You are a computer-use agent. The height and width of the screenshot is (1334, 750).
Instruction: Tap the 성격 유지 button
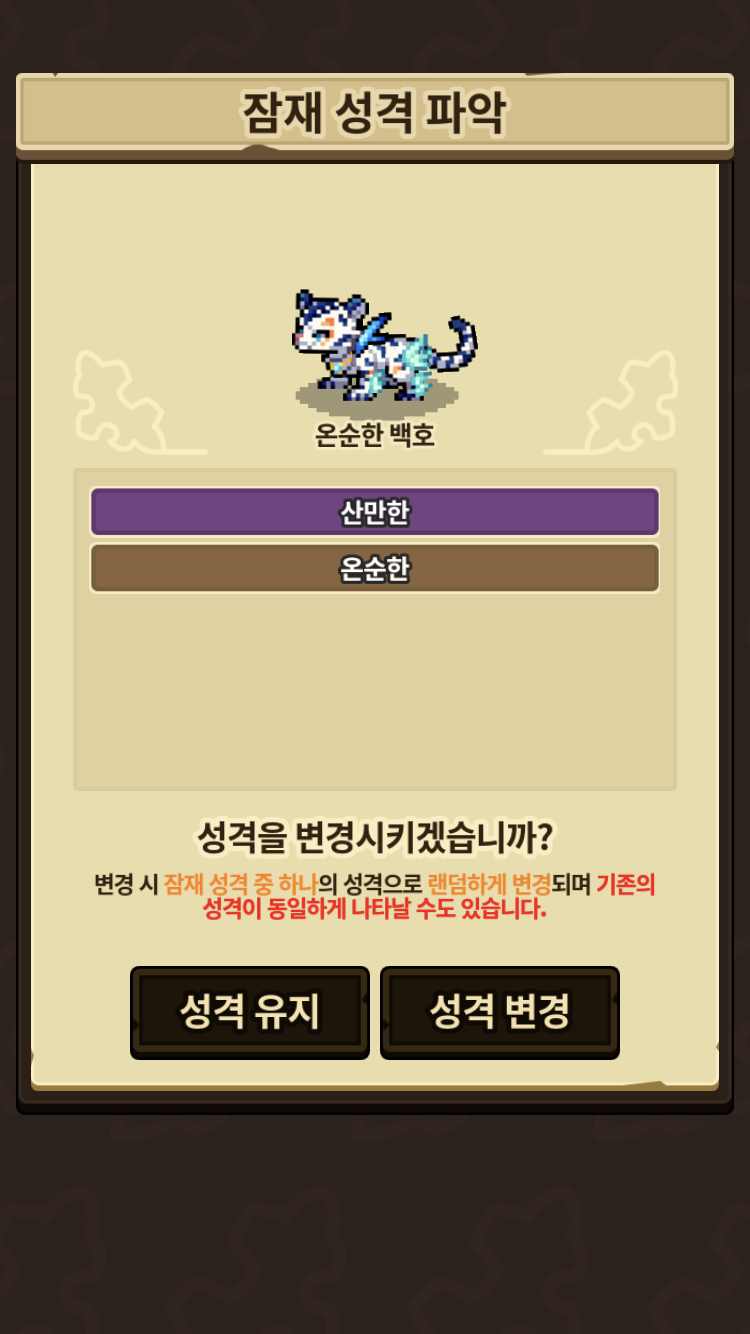250,1012
